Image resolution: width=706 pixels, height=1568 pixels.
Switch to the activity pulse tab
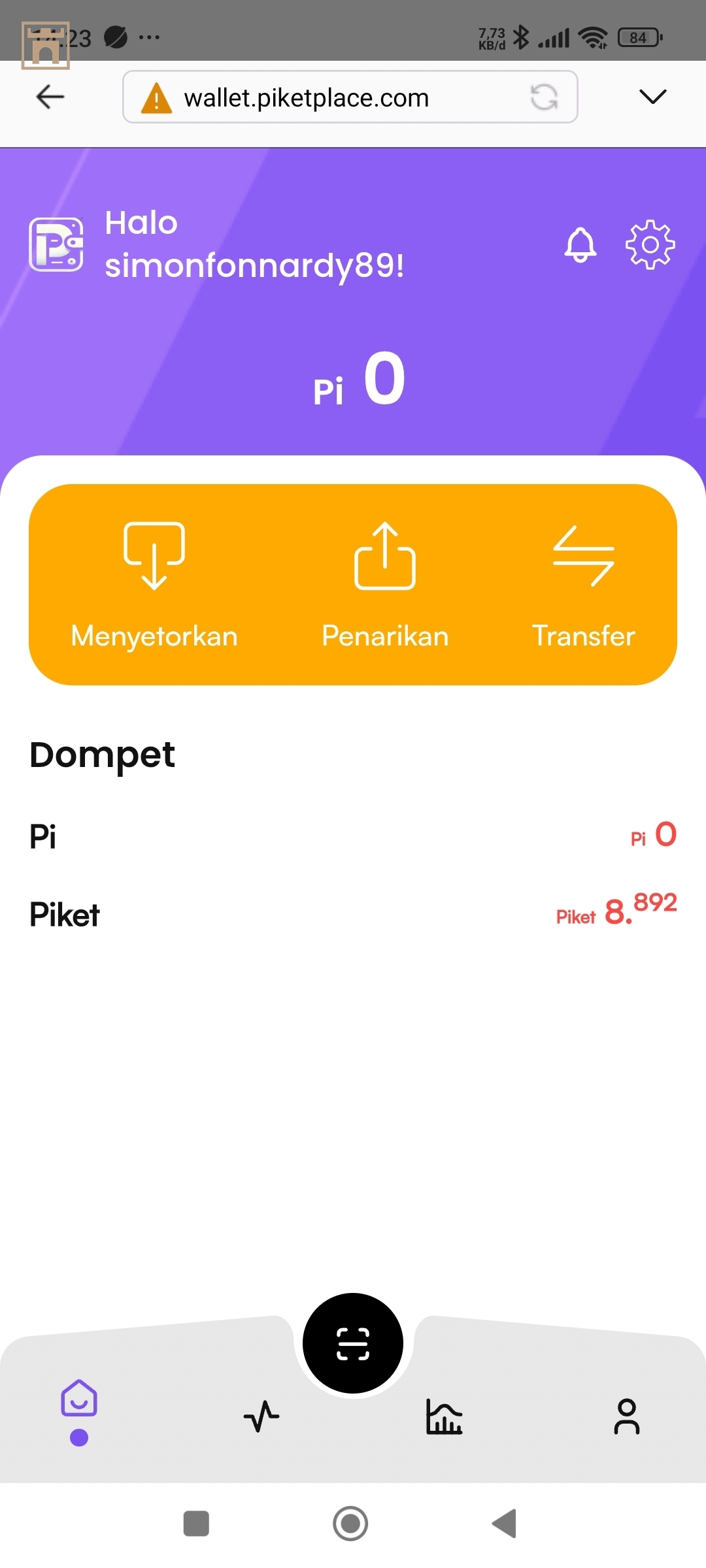coord(261,1416)
